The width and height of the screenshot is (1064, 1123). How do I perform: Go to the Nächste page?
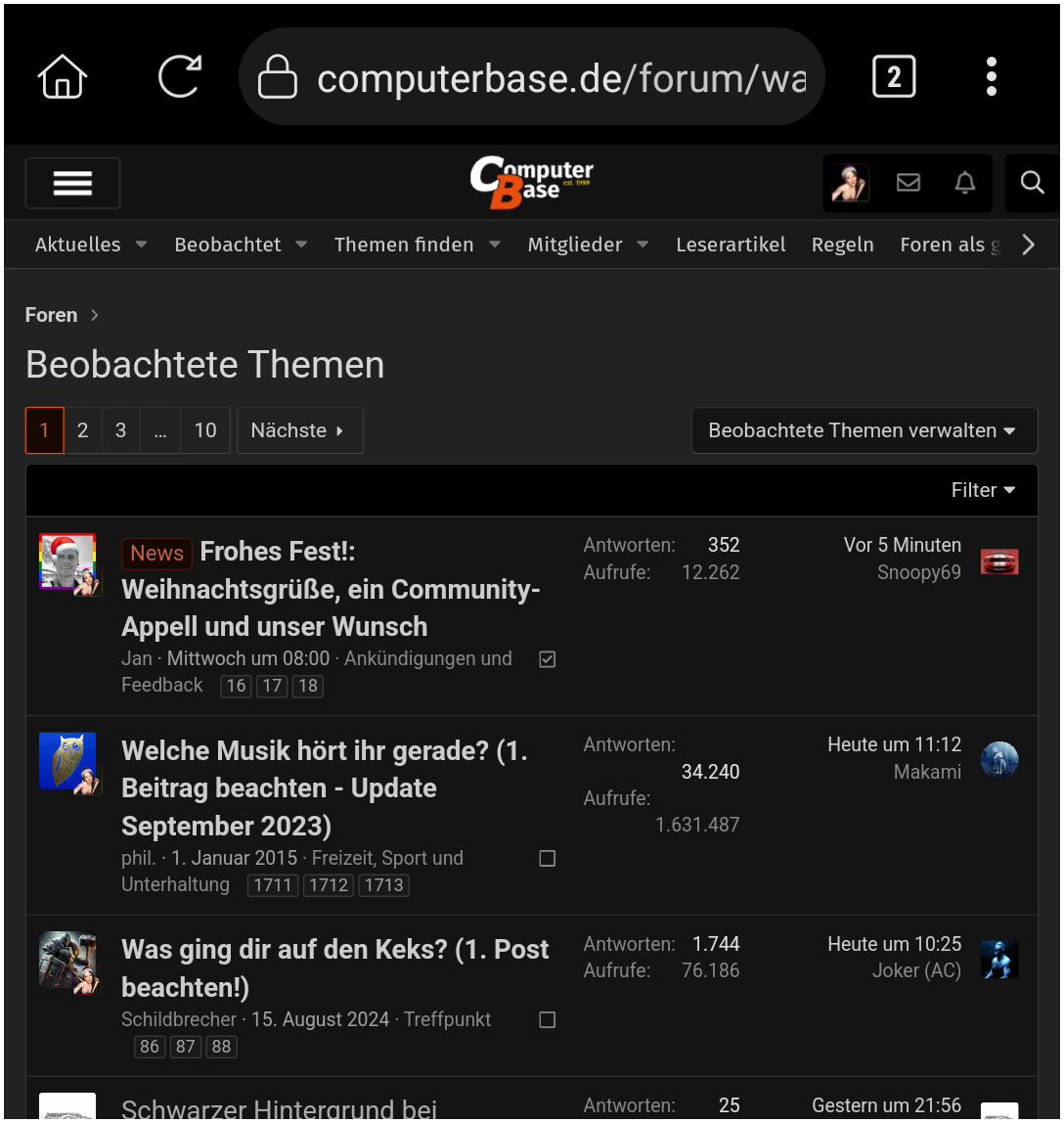[299, 430]
